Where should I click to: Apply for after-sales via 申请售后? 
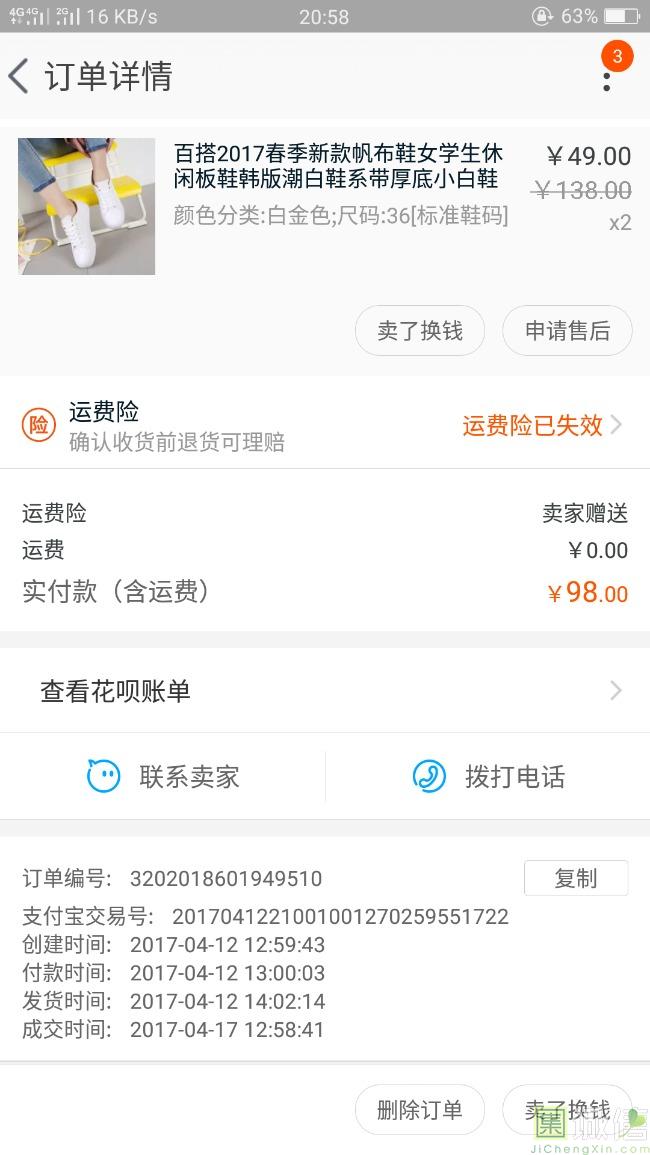coord(567,331)
